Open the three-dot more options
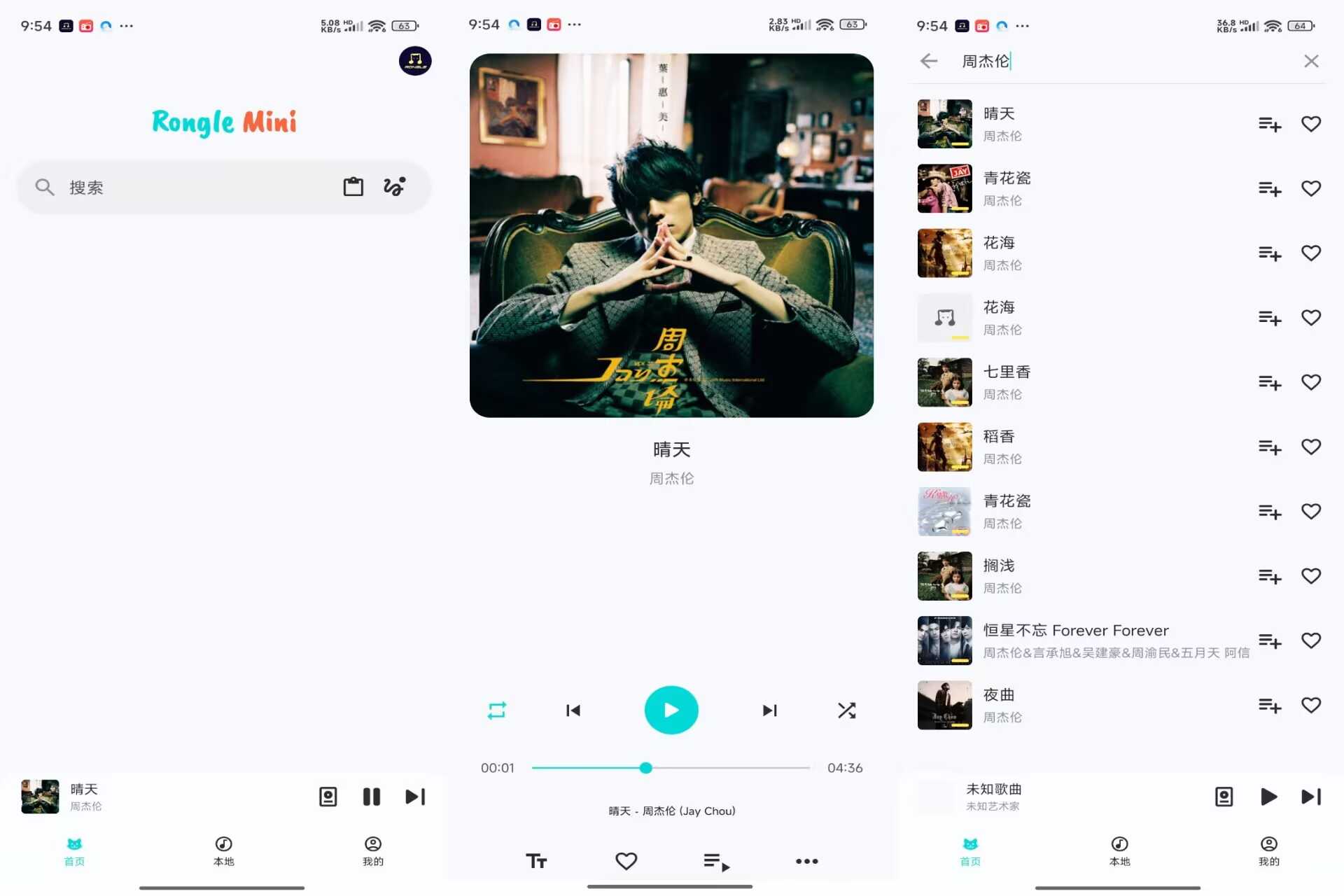Viewport: 1344px width, 896px height. (806, 862)
